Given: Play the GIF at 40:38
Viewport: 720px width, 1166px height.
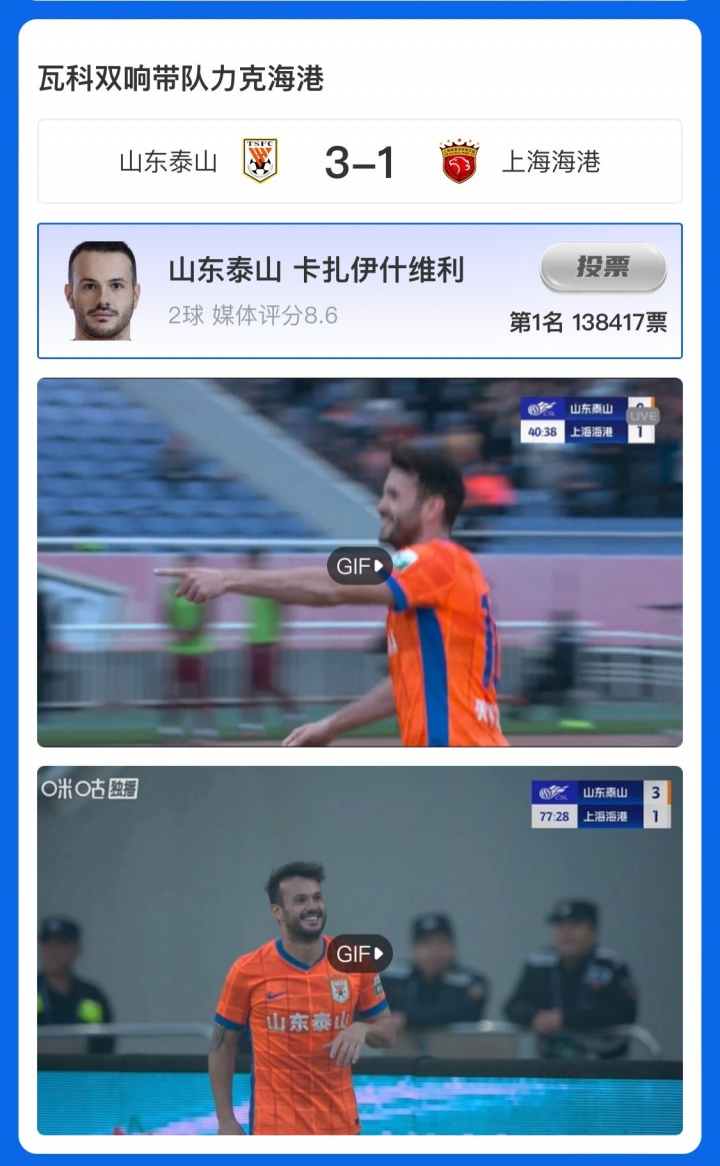Looking at the screenshot, I should (360, 566).
